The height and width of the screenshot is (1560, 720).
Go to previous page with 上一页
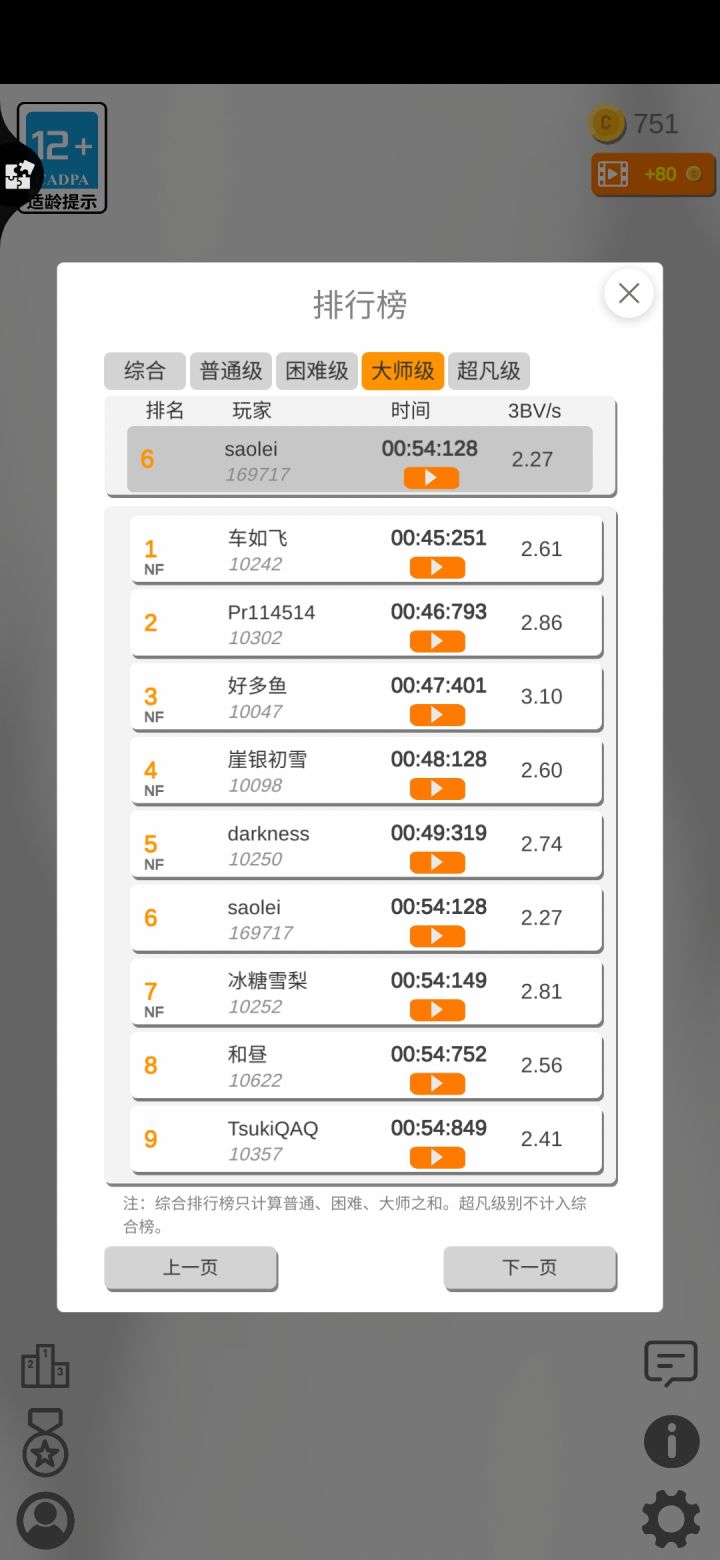tap(191, 1268)
